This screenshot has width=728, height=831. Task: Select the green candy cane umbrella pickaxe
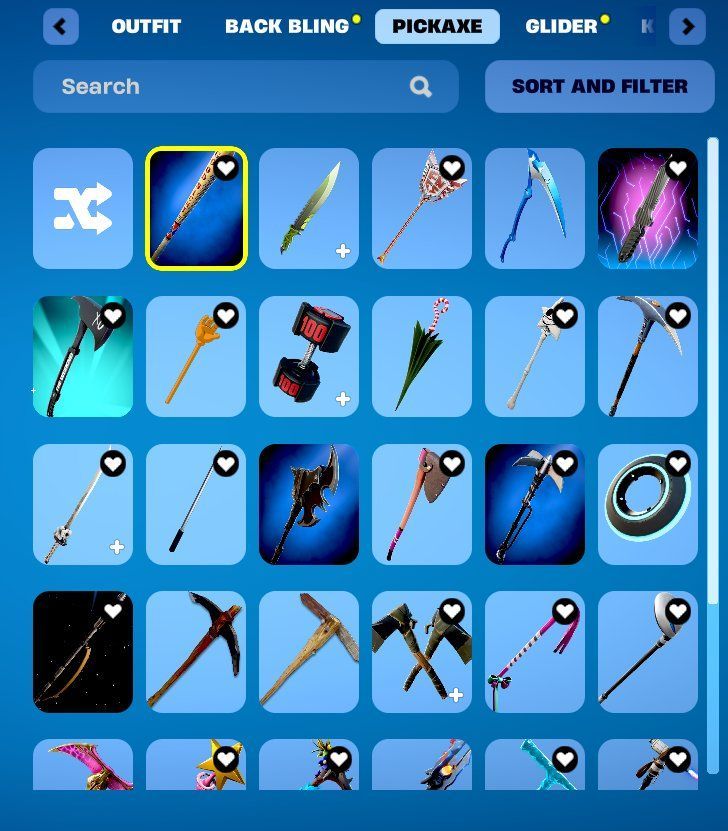(x=422, y=357)
